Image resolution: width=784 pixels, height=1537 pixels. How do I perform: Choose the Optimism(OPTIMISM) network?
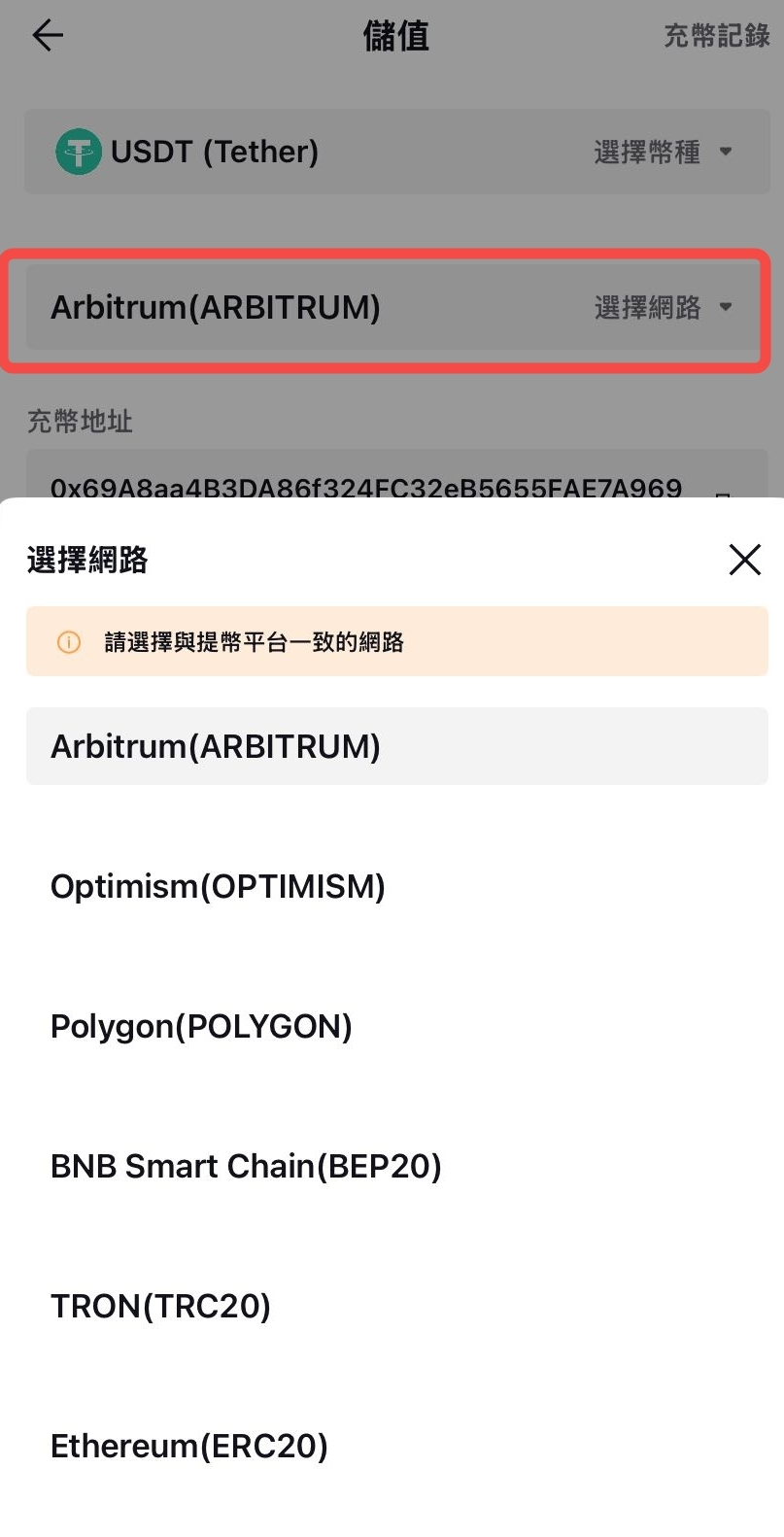[x=396, y=886]
